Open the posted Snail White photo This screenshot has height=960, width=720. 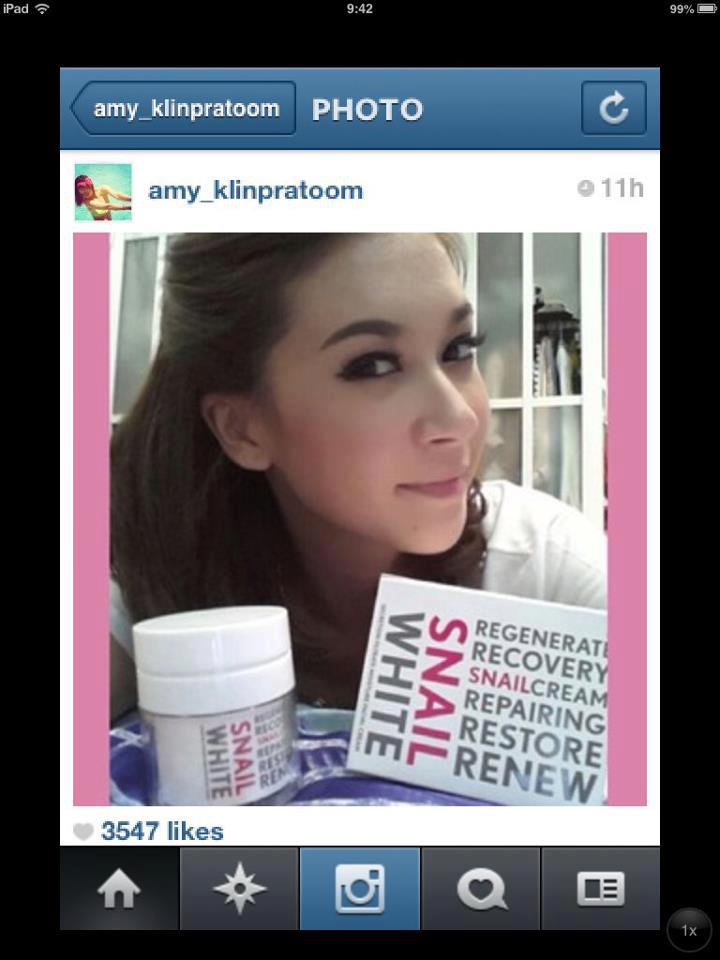tap(360, 519)
